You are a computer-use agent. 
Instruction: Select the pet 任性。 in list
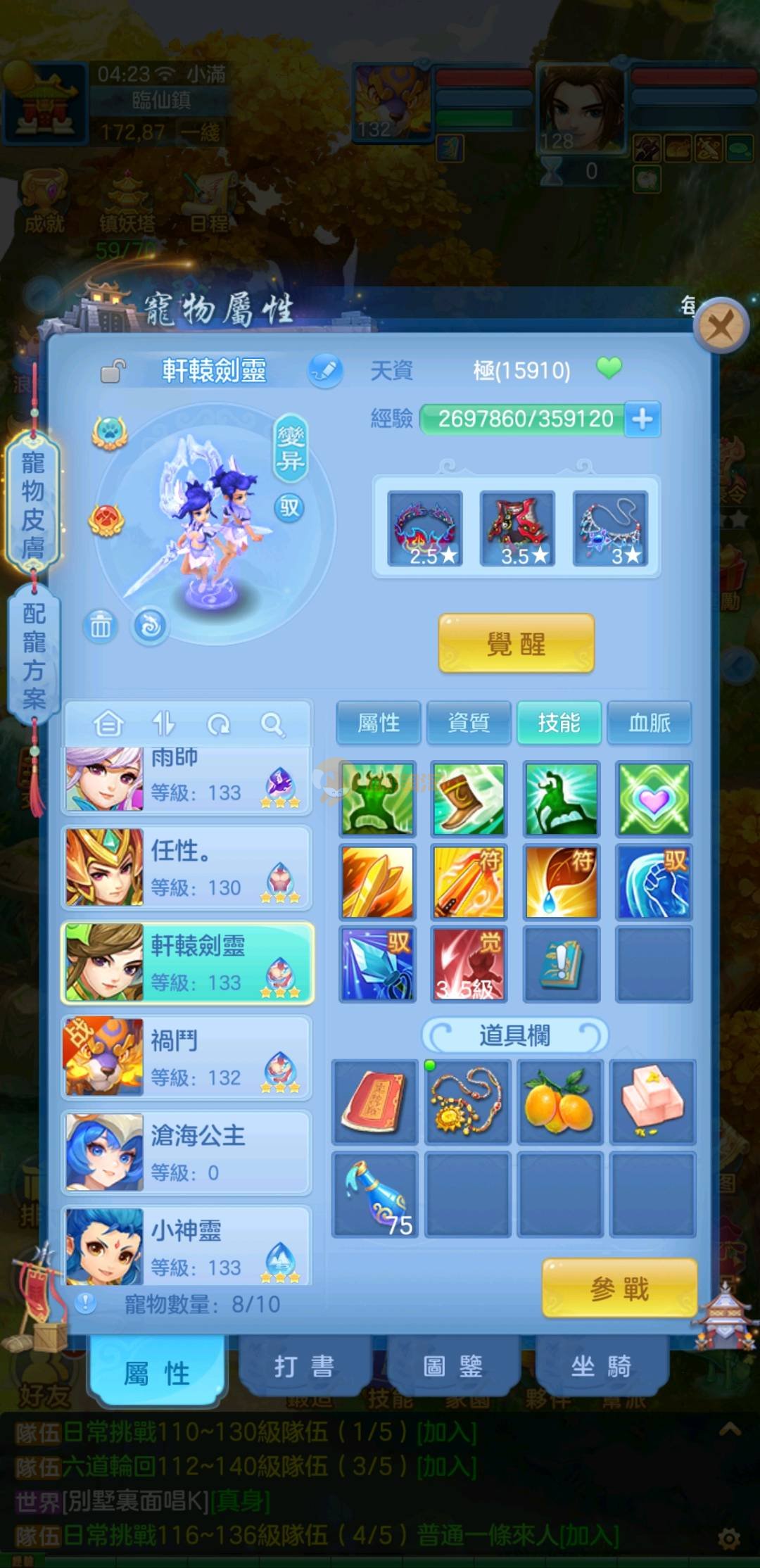click(186, 867)
